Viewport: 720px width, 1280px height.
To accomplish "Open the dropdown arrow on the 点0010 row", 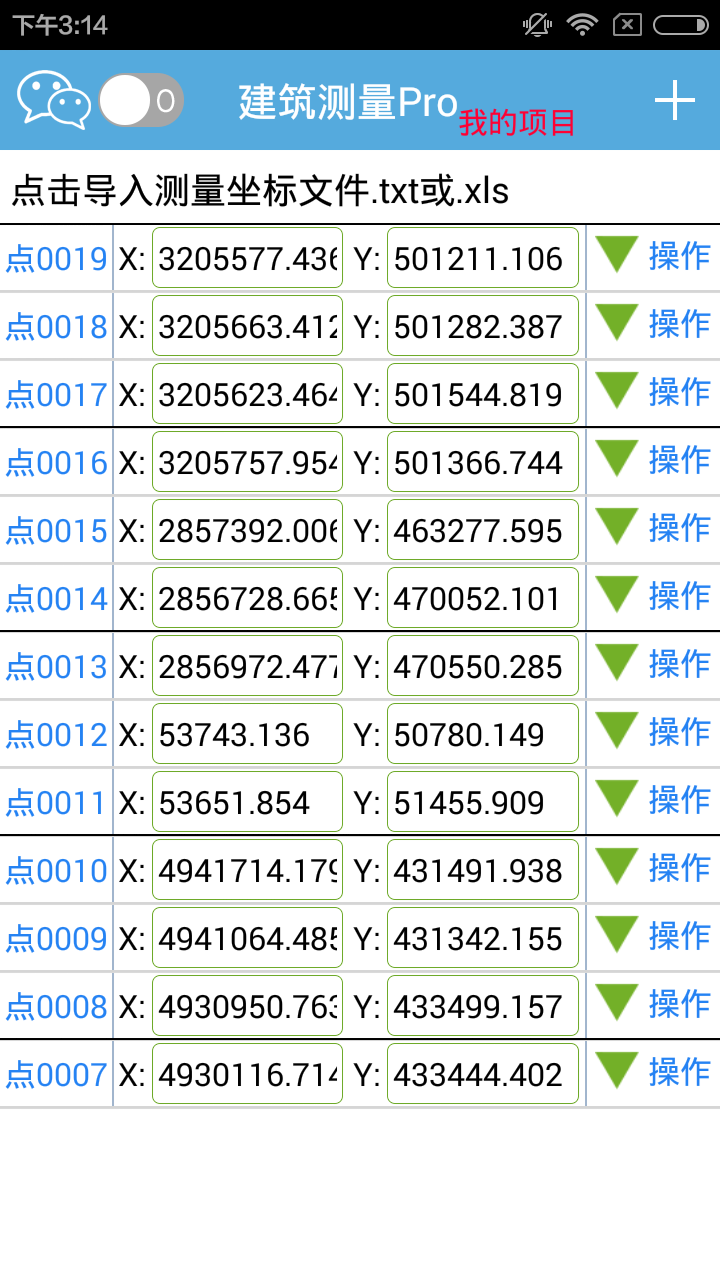I will pos(618,869).
